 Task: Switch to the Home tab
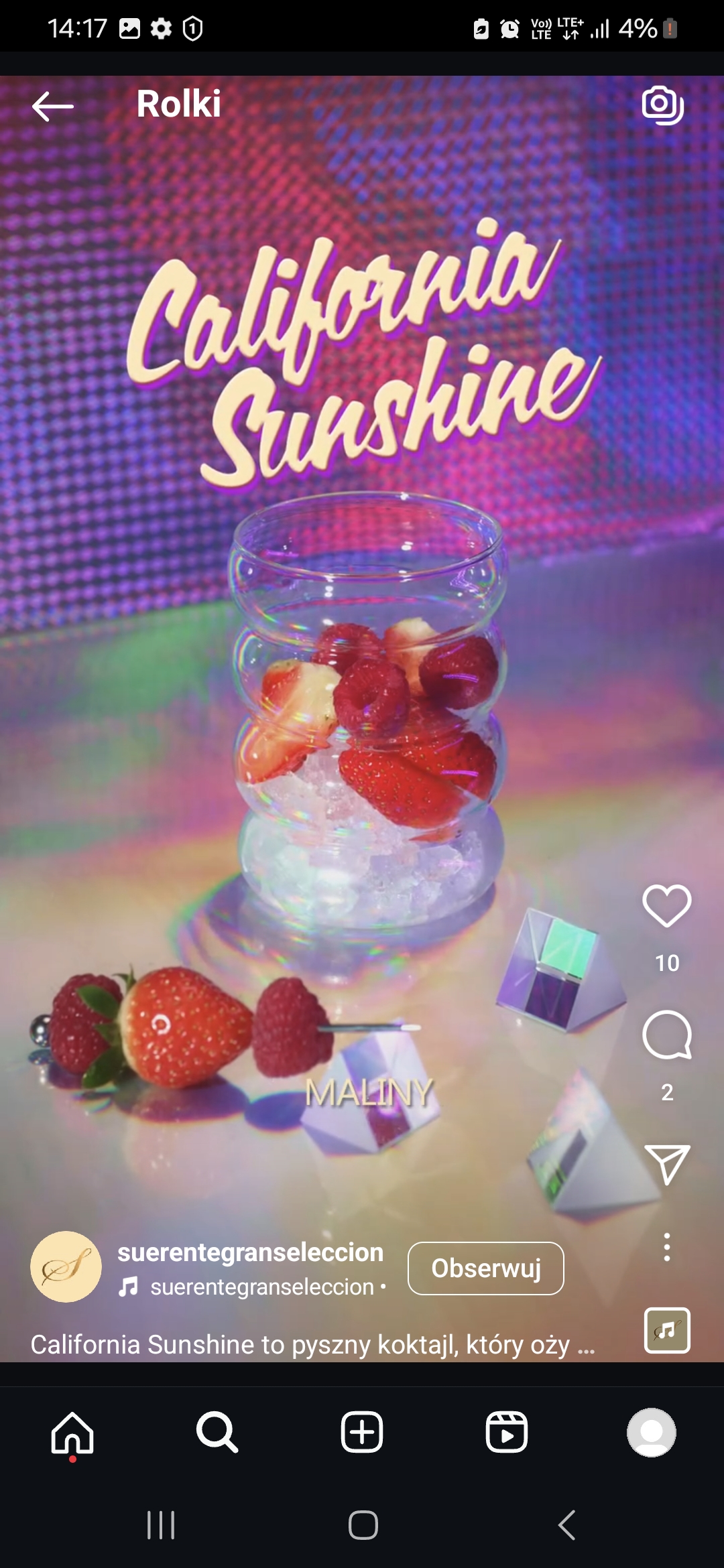click(72, 1433)
